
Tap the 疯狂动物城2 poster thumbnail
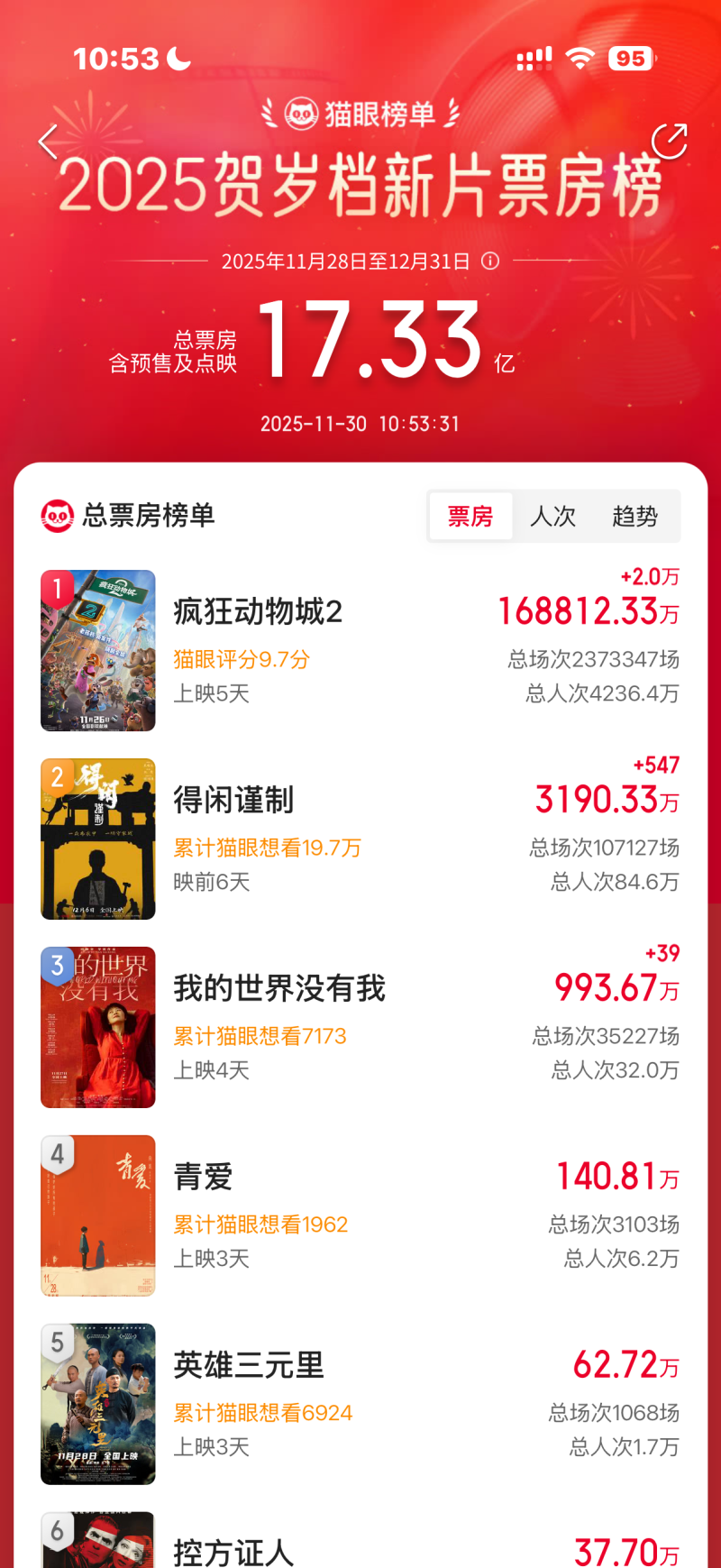point(97,650)
